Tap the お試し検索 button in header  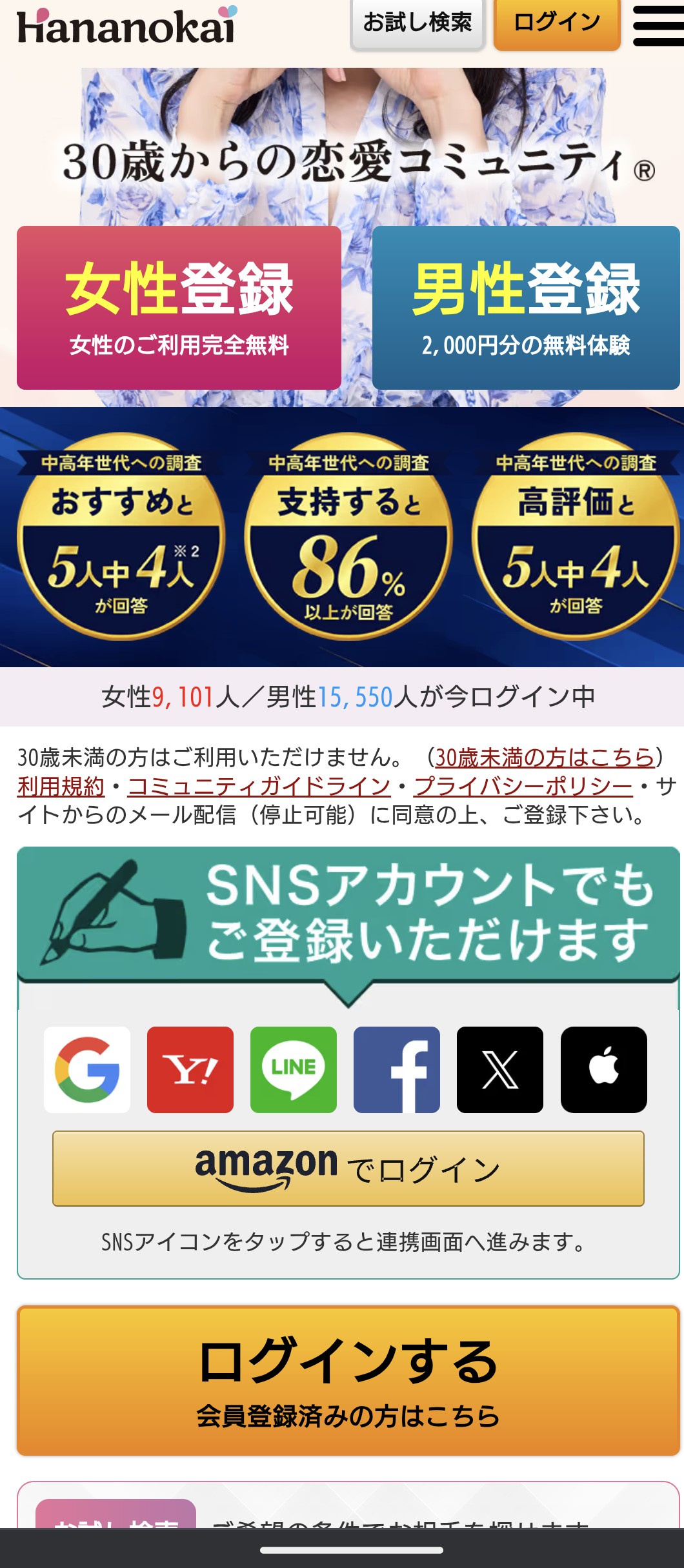click(417, 23)
